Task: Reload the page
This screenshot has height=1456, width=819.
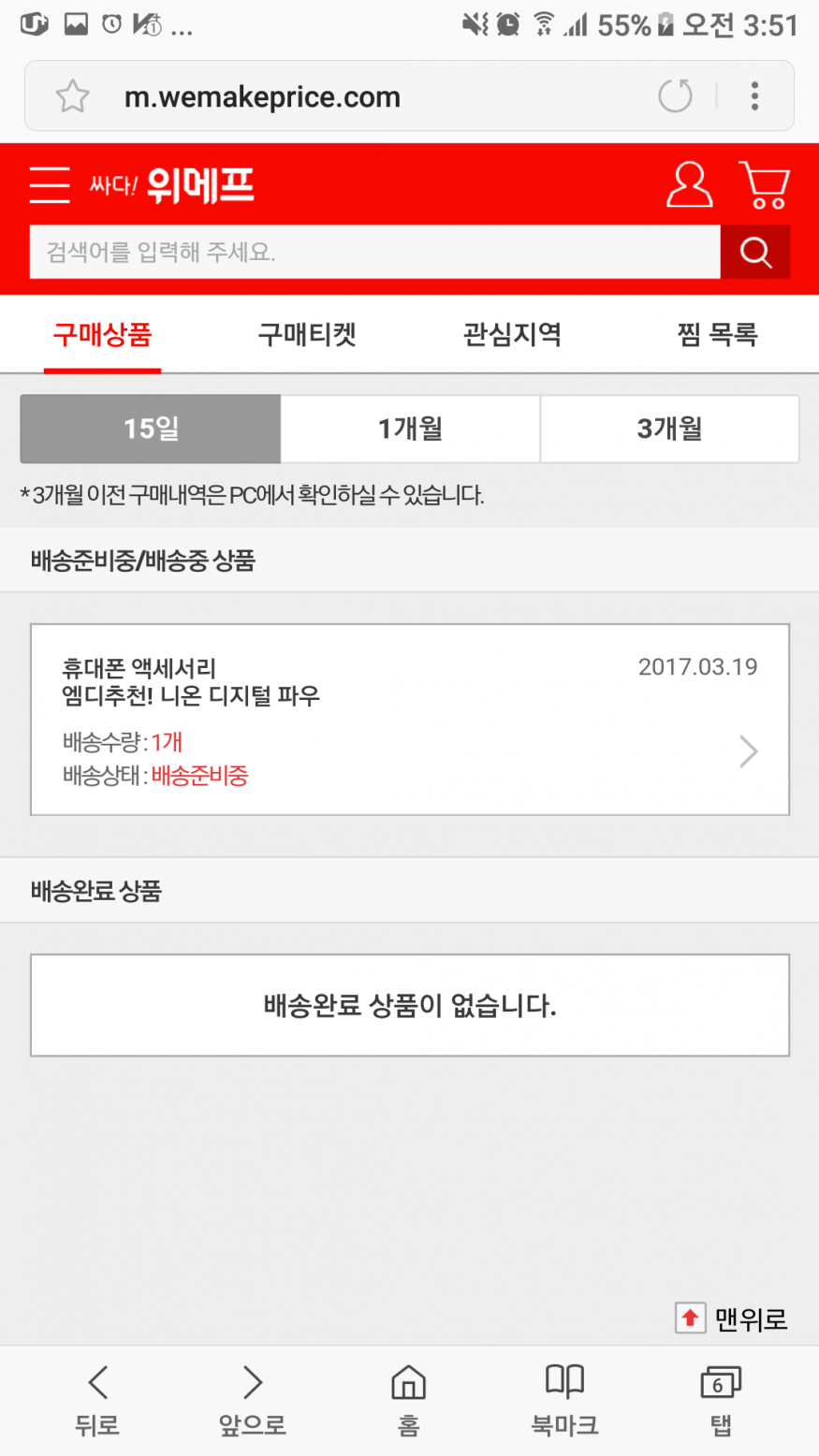Action: pyautogui.click(x=675, y=95)
